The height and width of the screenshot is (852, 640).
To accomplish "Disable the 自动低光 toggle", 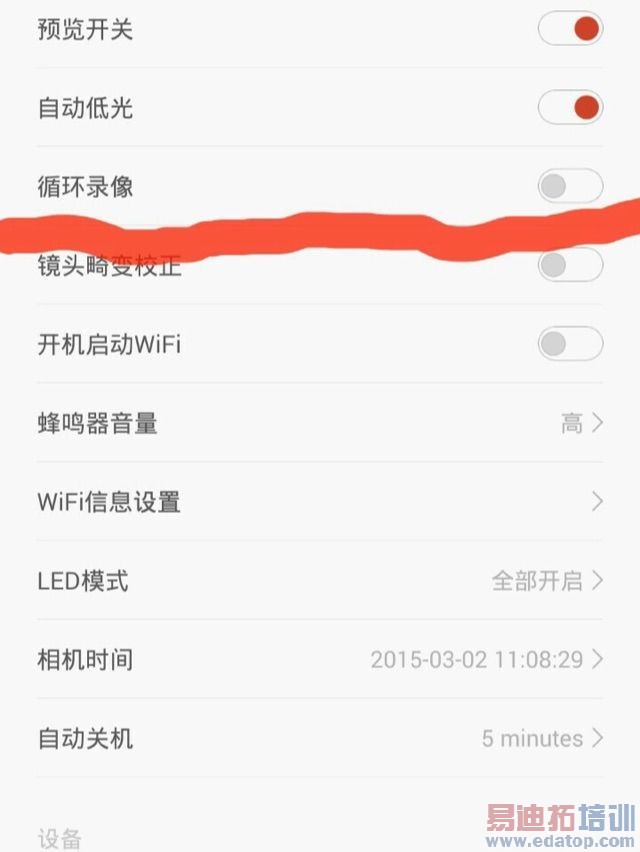I will coord(570,107).
